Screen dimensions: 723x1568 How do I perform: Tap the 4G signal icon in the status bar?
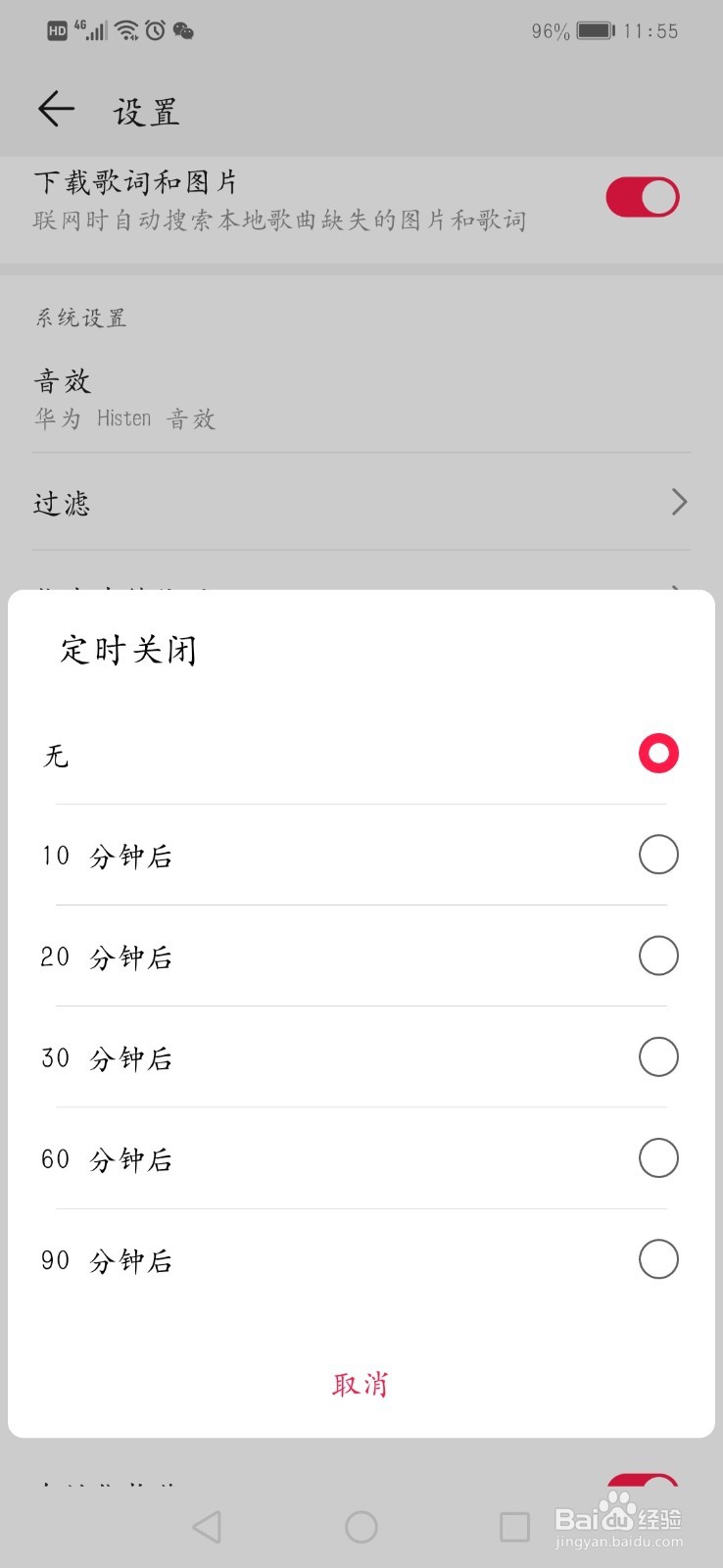[x=91, y=29]
